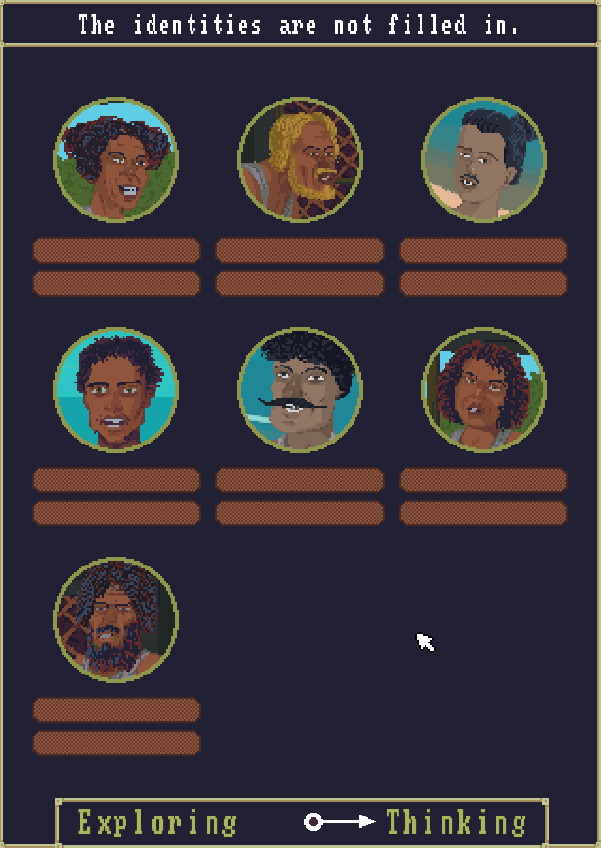
Task: Select first name slot under woman with hair bun
Action: point(483,250)
